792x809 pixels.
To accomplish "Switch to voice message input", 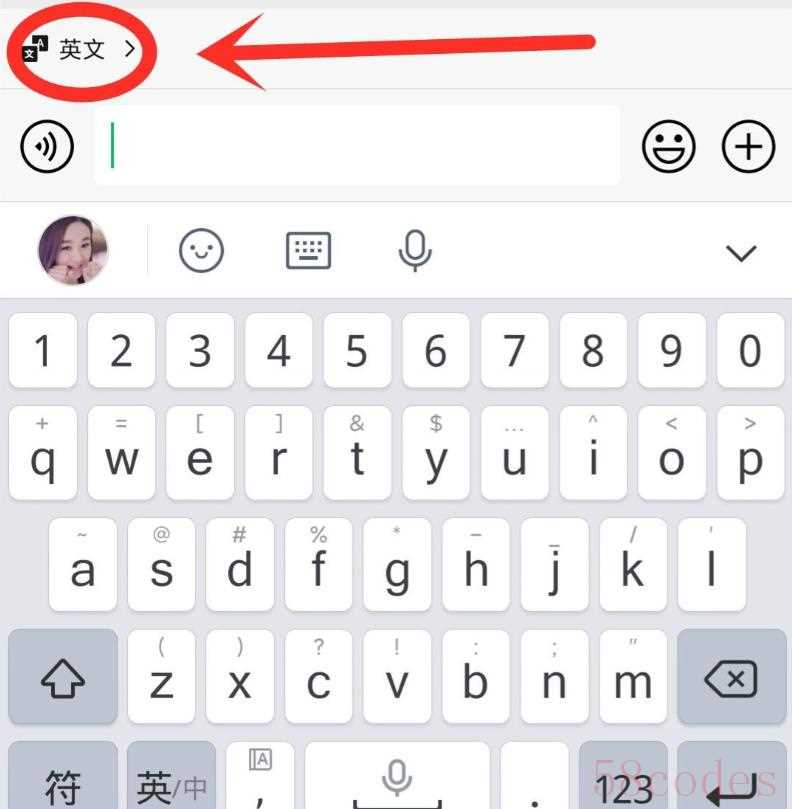I will [x=48, y=147].
